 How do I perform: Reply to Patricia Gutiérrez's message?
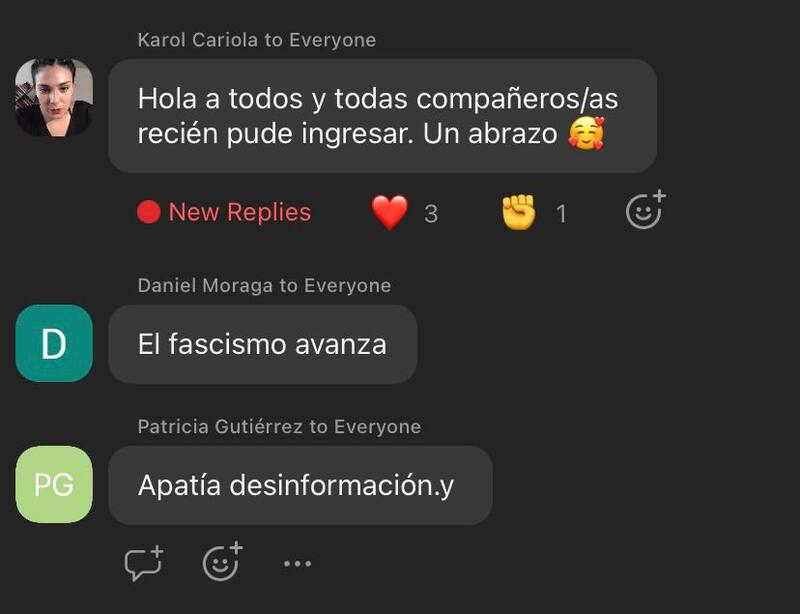[x=143, y=563]
